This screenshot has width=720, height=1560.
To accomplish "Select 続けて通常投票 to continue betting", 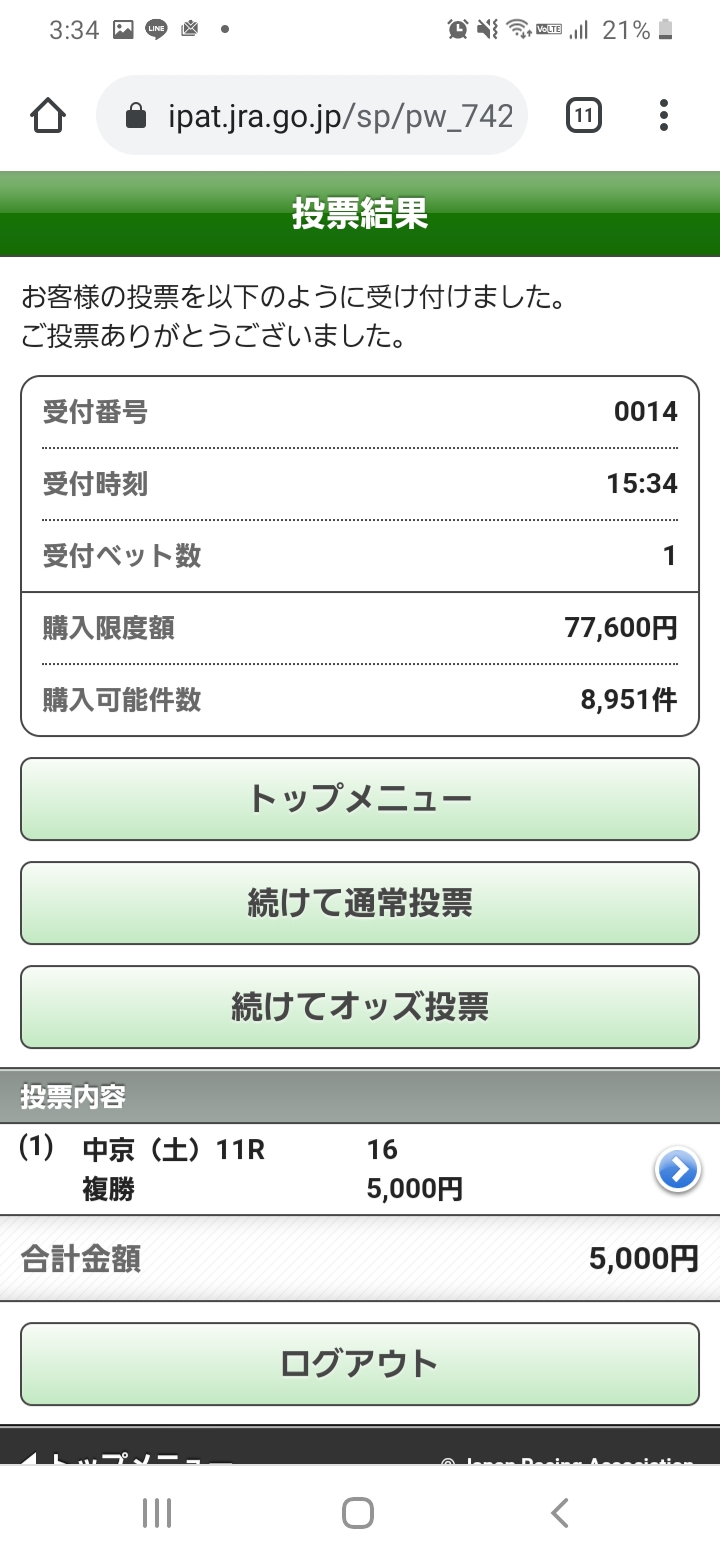I will tap(360, 903).
